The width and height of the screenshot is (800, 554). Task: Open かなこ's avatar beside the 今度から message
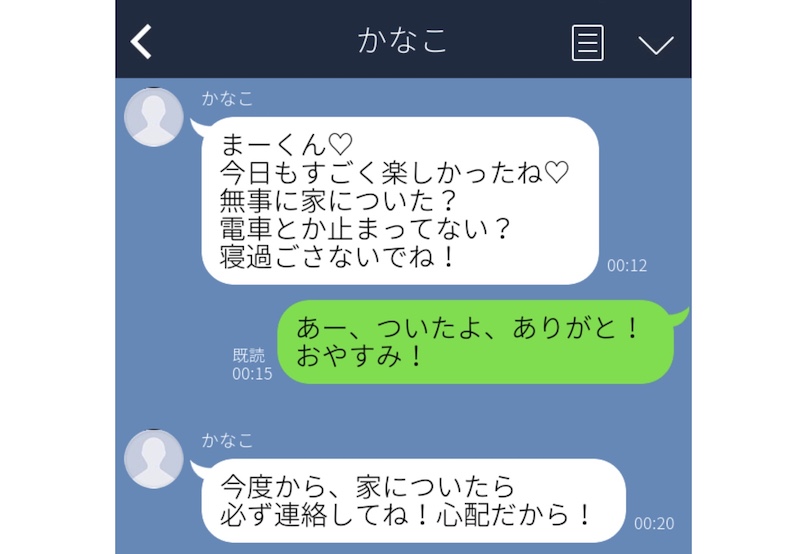[x=153, y=460]
